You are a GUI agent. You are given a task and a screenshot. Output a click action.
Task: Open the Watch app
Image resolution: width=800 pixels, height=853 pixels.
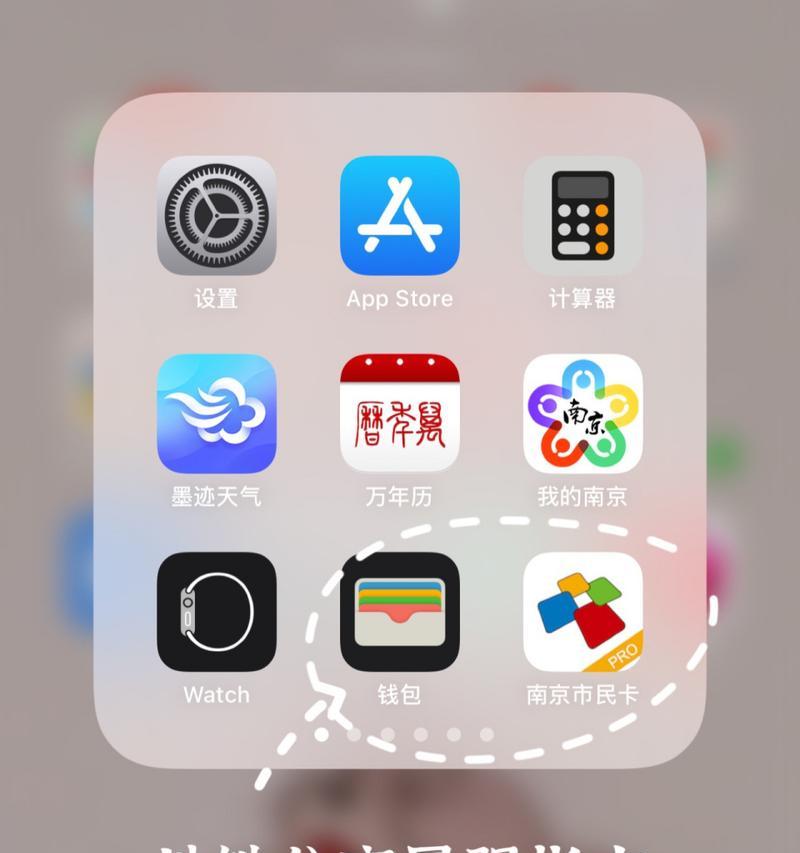(216, 611)
